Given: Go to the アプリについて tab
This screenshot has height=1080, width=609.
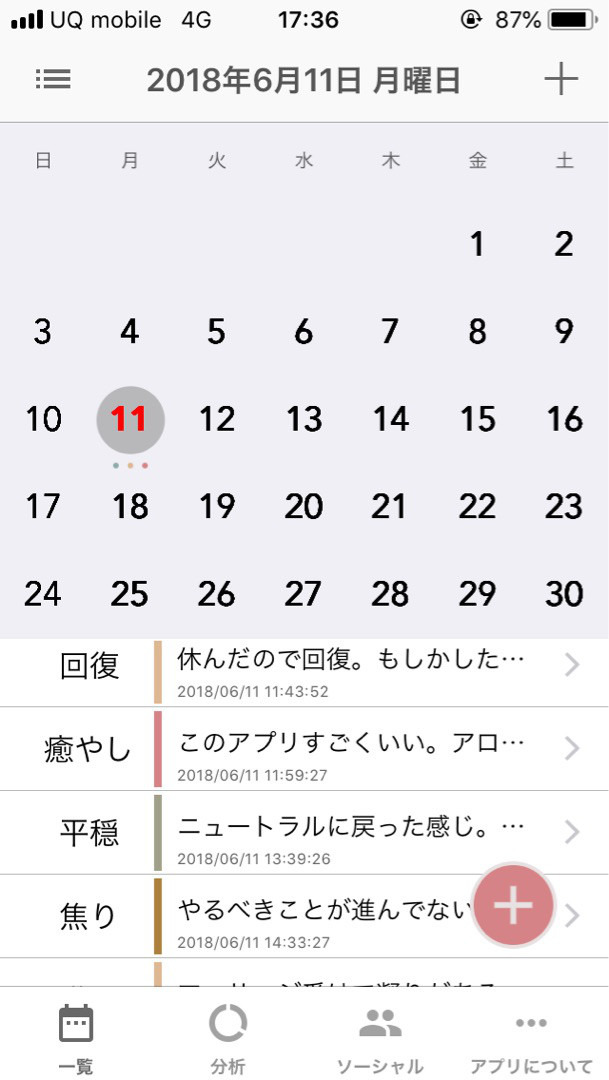Looking at the screenshot, I should (x=530, y=1038).
